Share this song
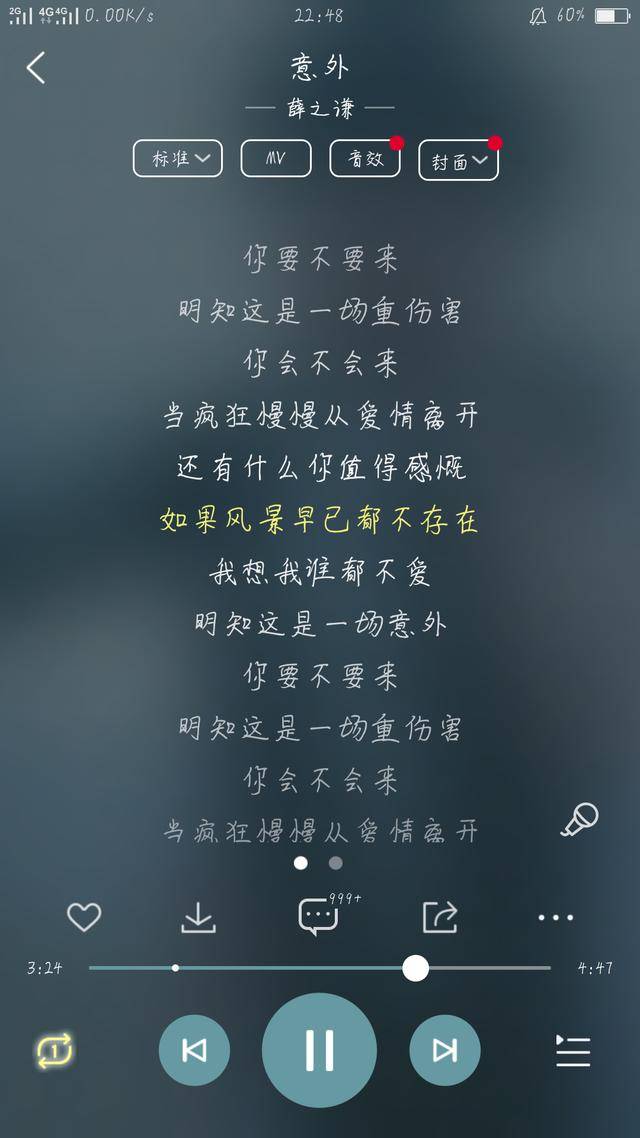 pos(440,916)
